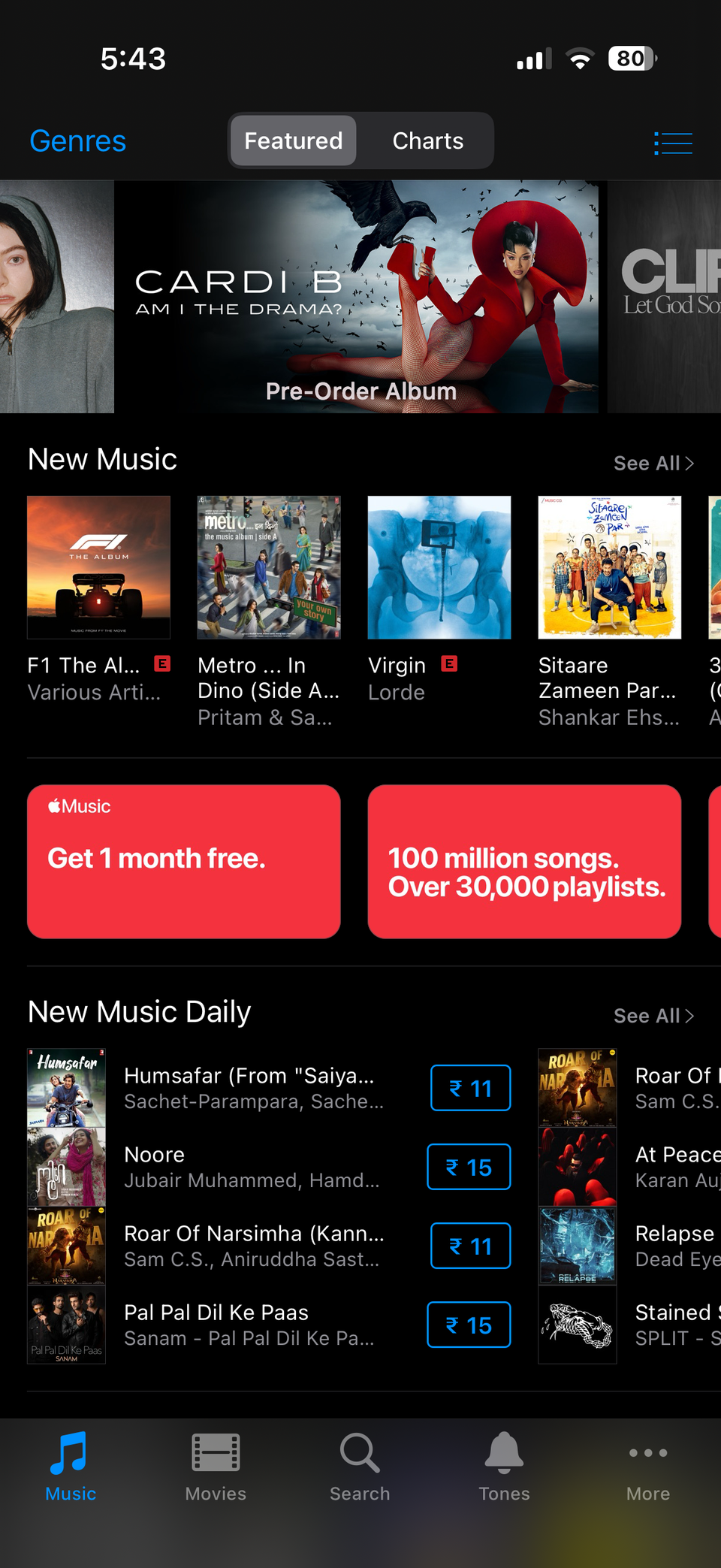
Task: Tap the Apple Music logo on red card
Action: tap(78, 805)
